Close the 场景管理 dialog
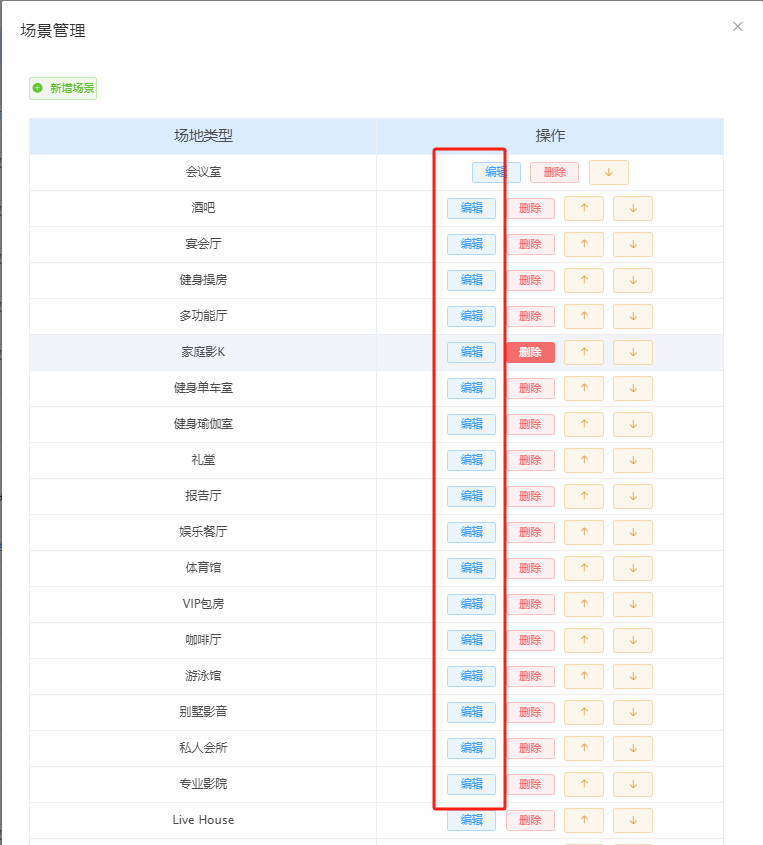 pyautogui.click(x=738, y=26)
